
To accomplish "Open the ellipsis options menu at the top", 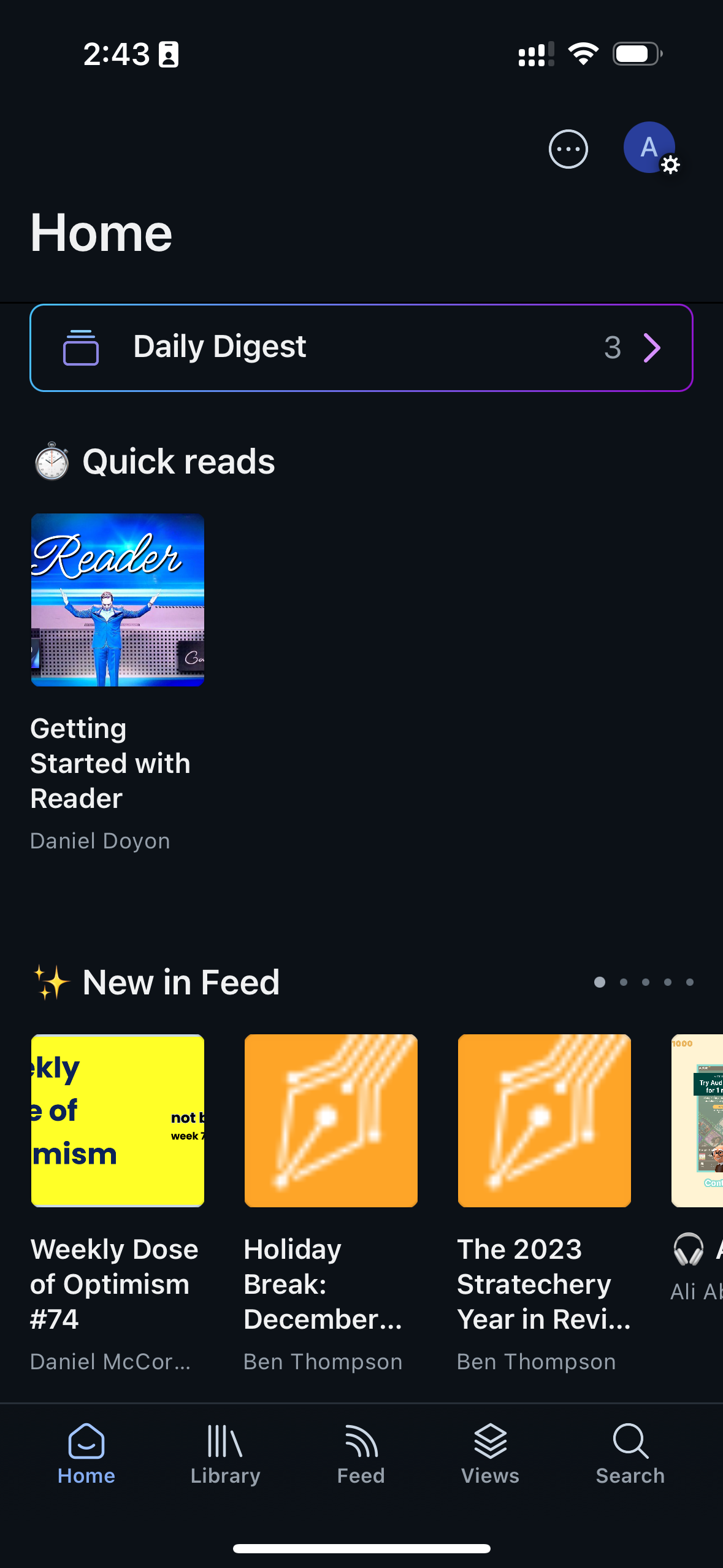I will 568,149.
